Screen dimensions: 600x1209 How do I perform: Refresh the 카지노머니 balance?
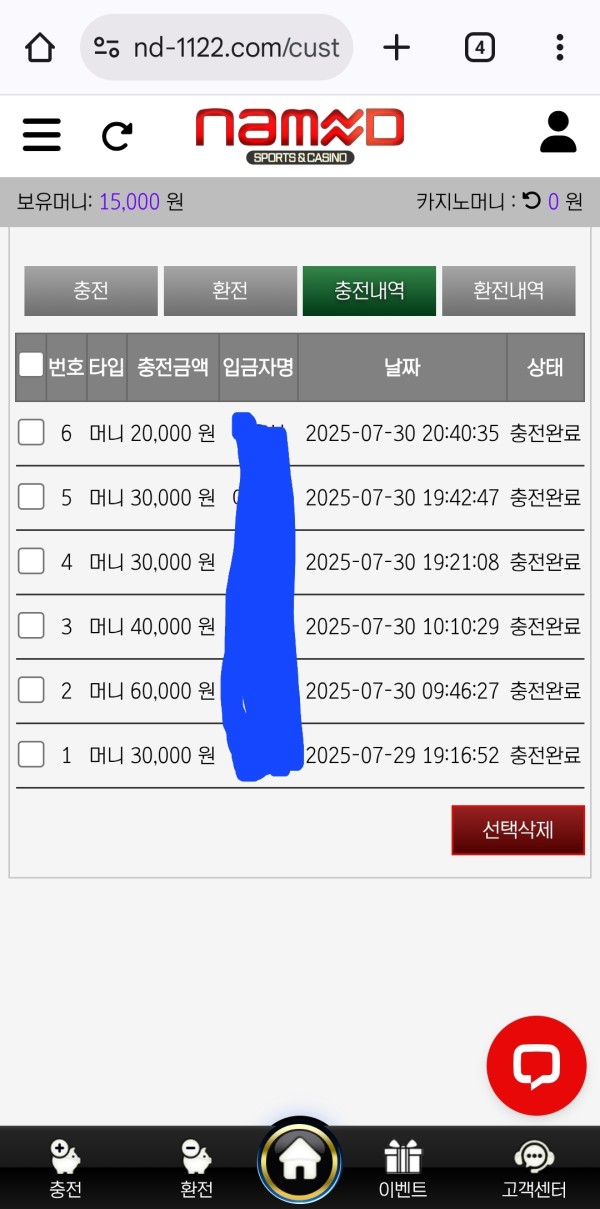tap(532, 201)
